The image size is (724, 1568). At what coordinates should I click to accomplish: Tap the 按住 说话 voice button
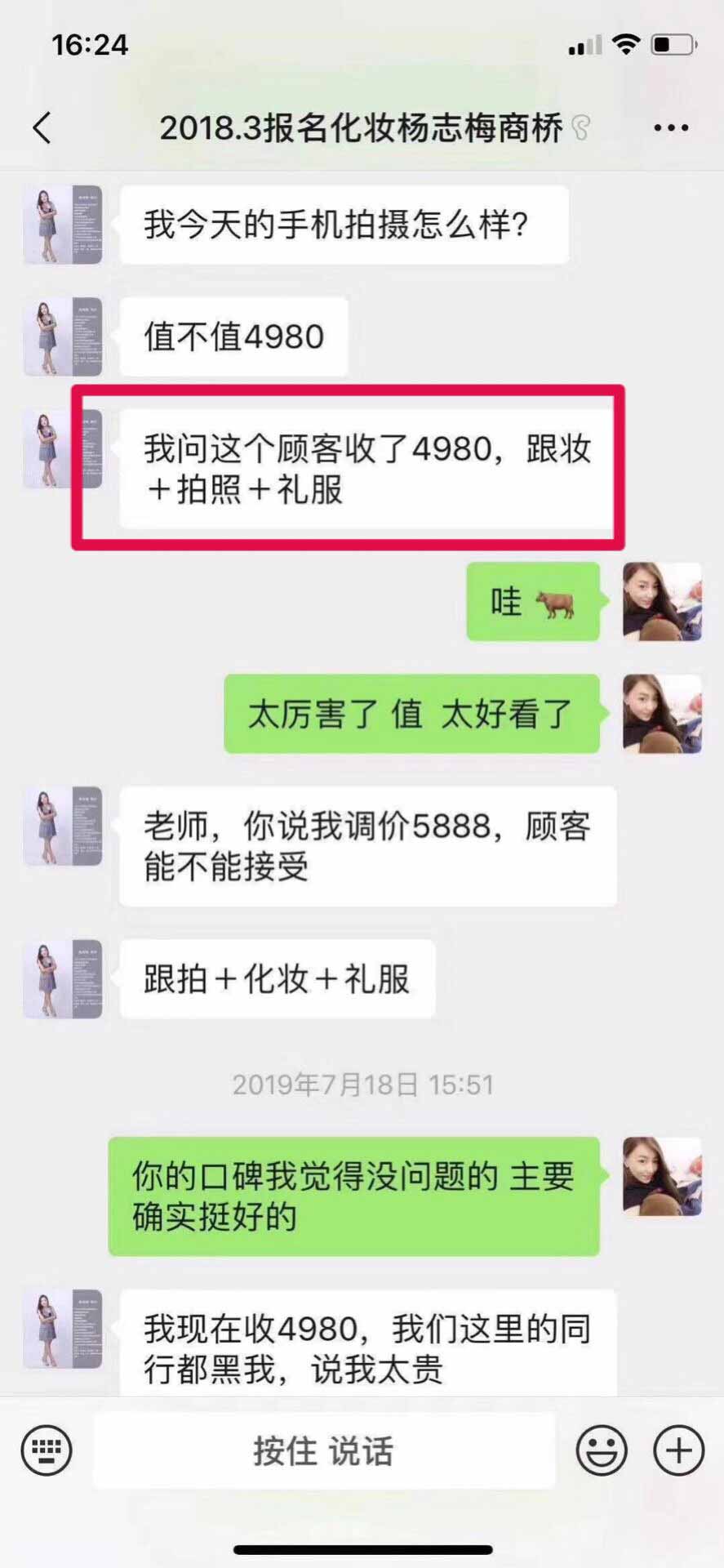[324, 1450]
